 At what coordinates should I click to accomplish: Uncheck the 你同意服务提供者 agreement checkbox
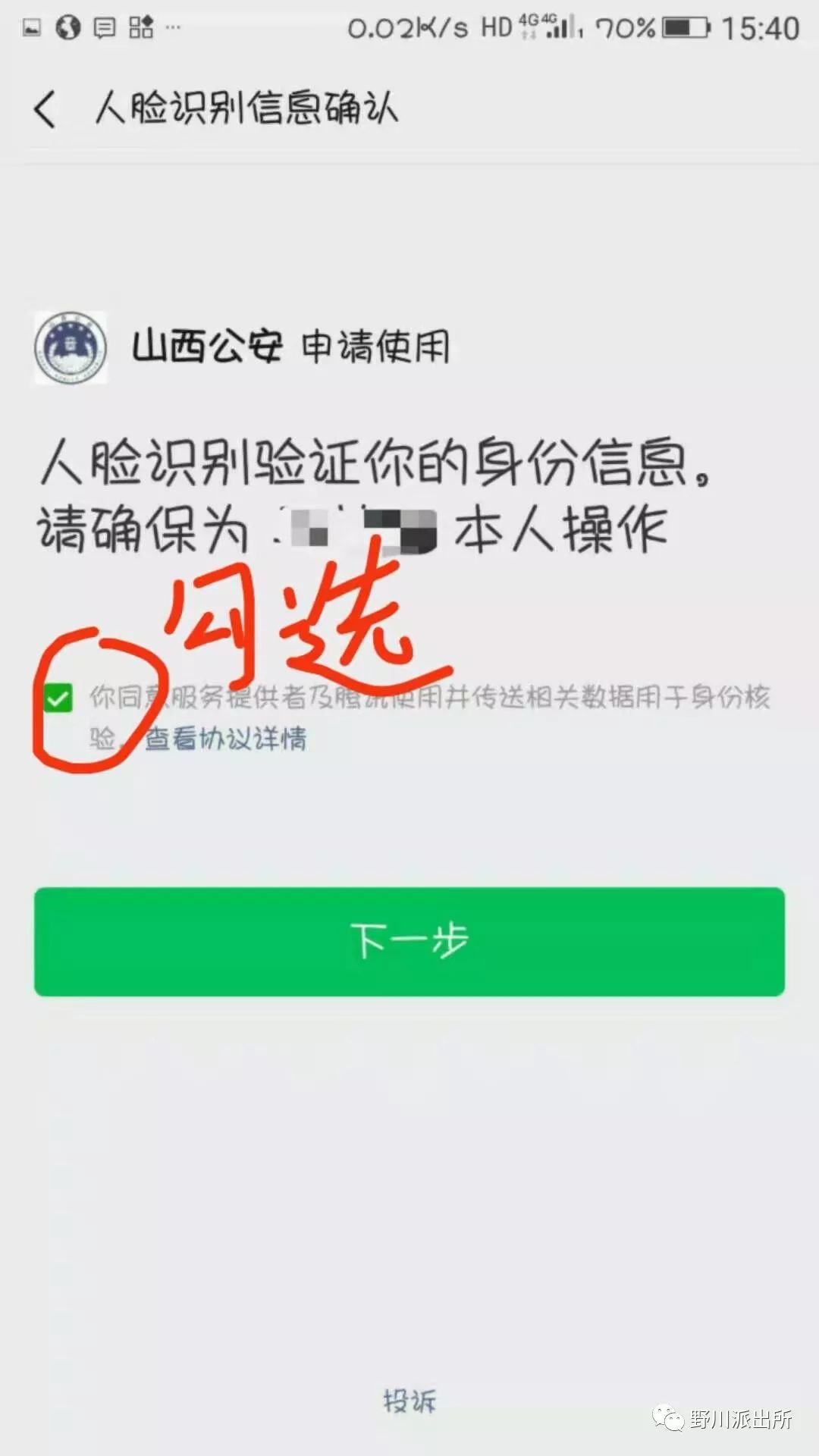(58, 698)
